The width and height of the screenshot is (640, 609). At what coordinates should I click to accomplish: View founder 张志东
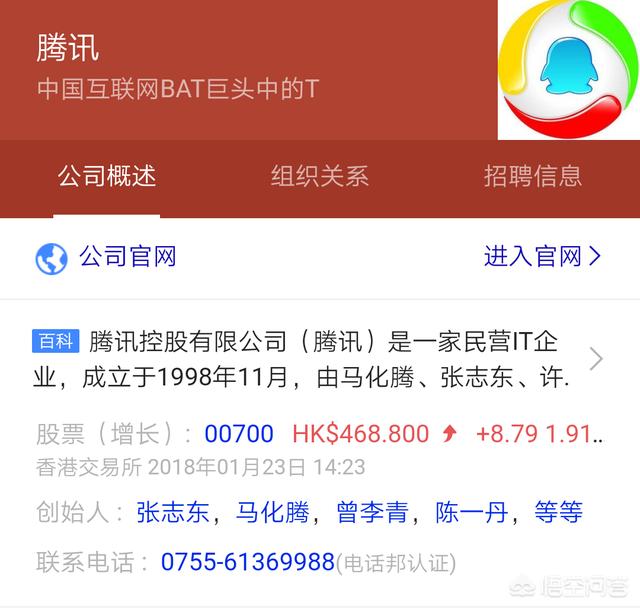(x=173, y=513)
